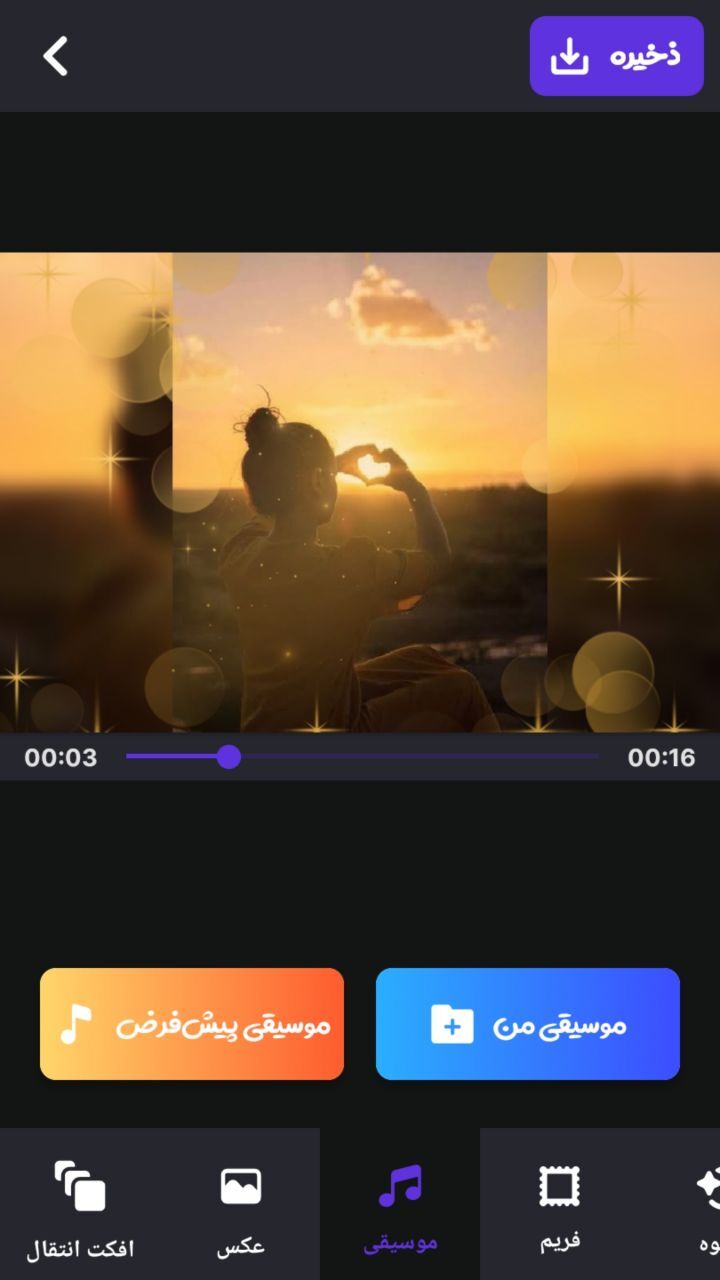Image resolution: width=720 pixels, height=1280 pixels.
Task: Open the عکس photo tab
Action: 240,1206
